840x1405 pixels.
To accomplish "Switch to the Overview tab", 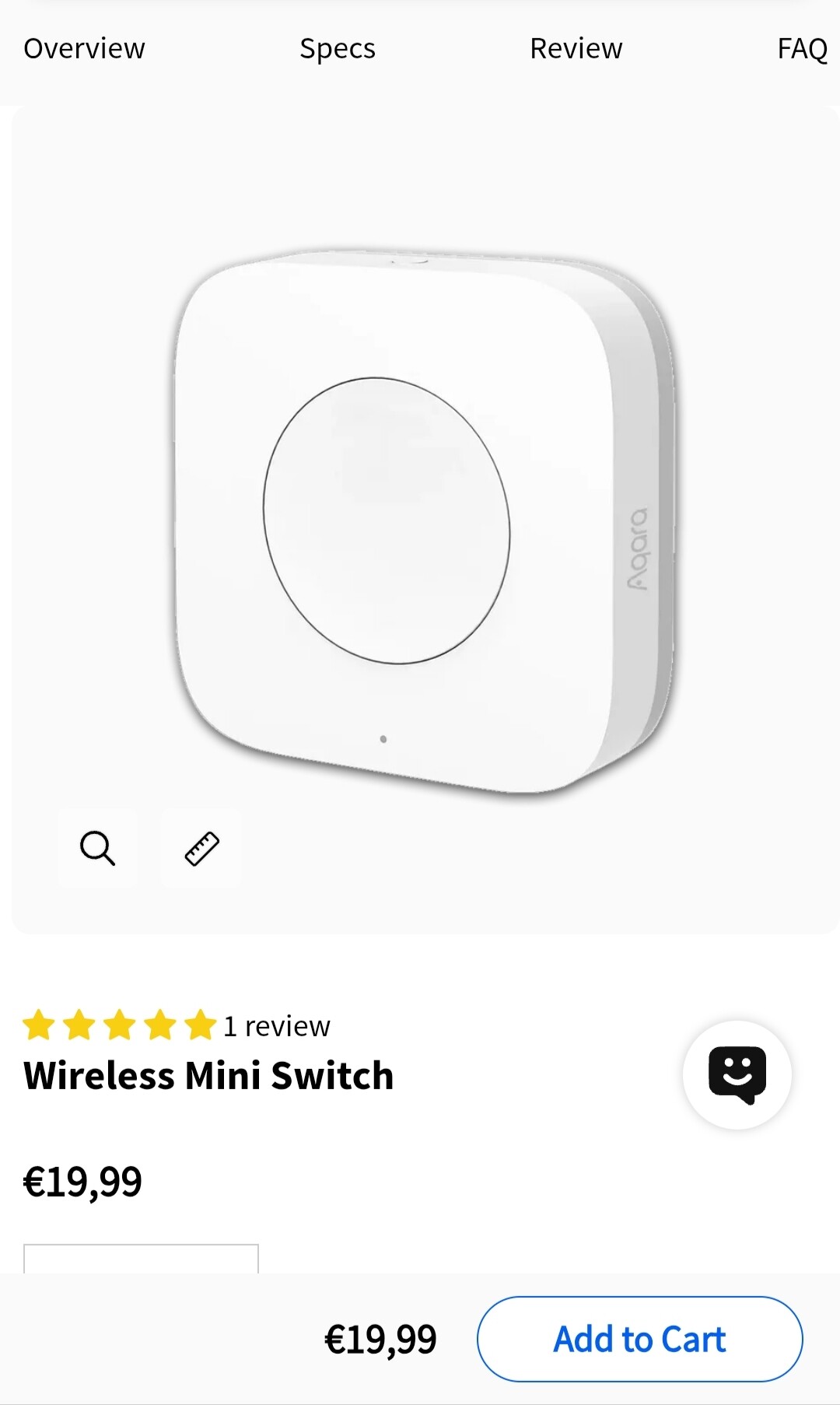I will (x=84, y=49).
